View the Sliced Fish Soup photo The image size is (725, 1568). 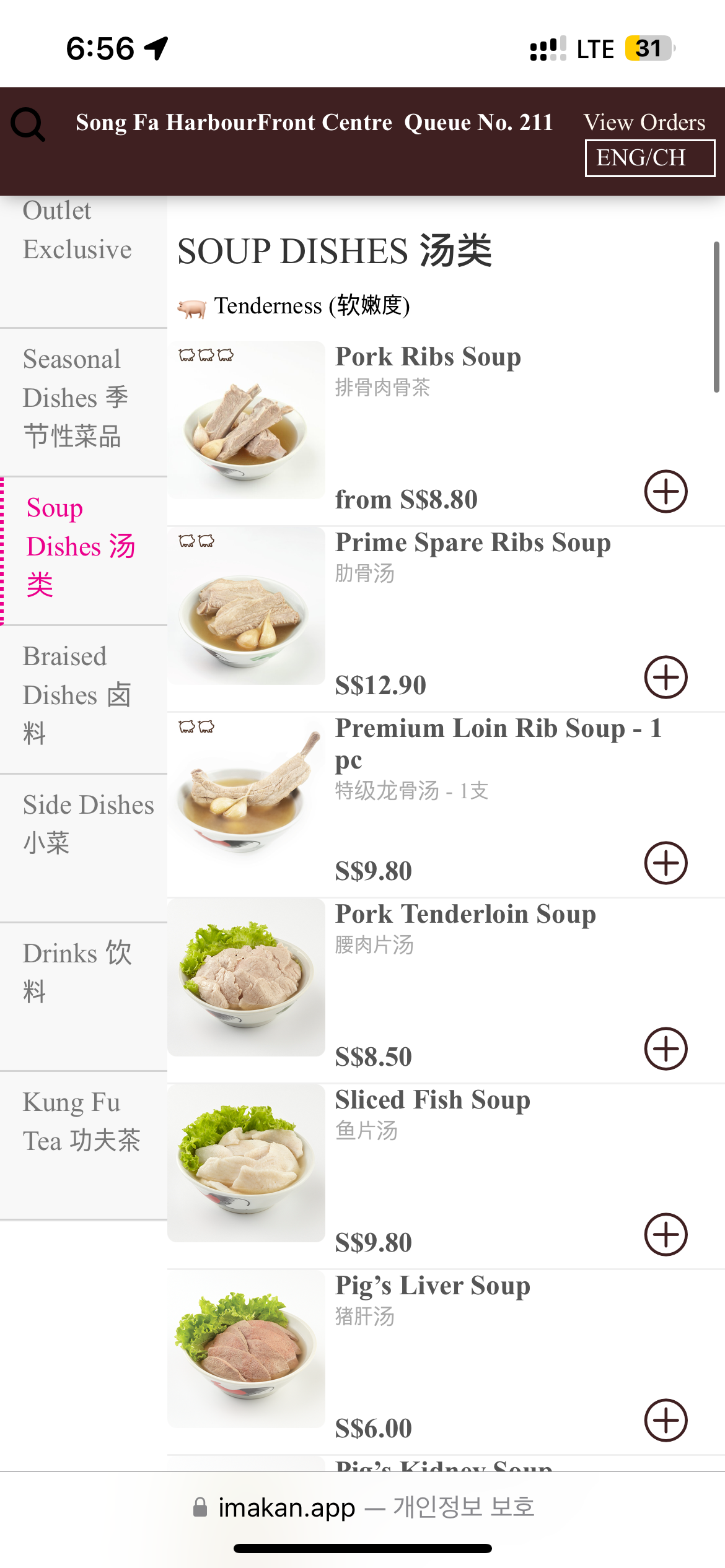point(247,1163)
